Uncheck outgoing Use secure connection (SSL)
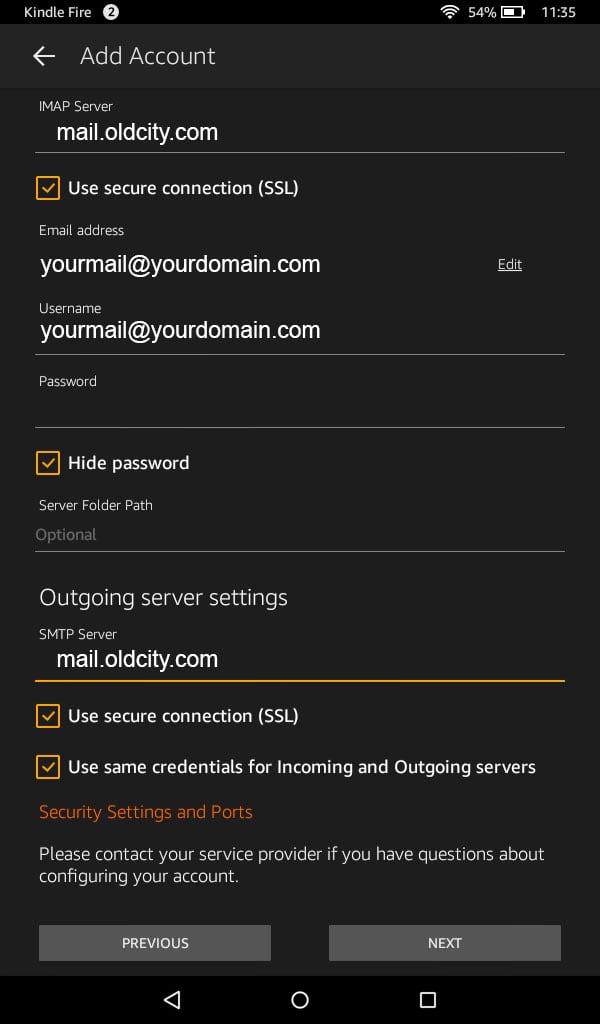 point(47,716)
